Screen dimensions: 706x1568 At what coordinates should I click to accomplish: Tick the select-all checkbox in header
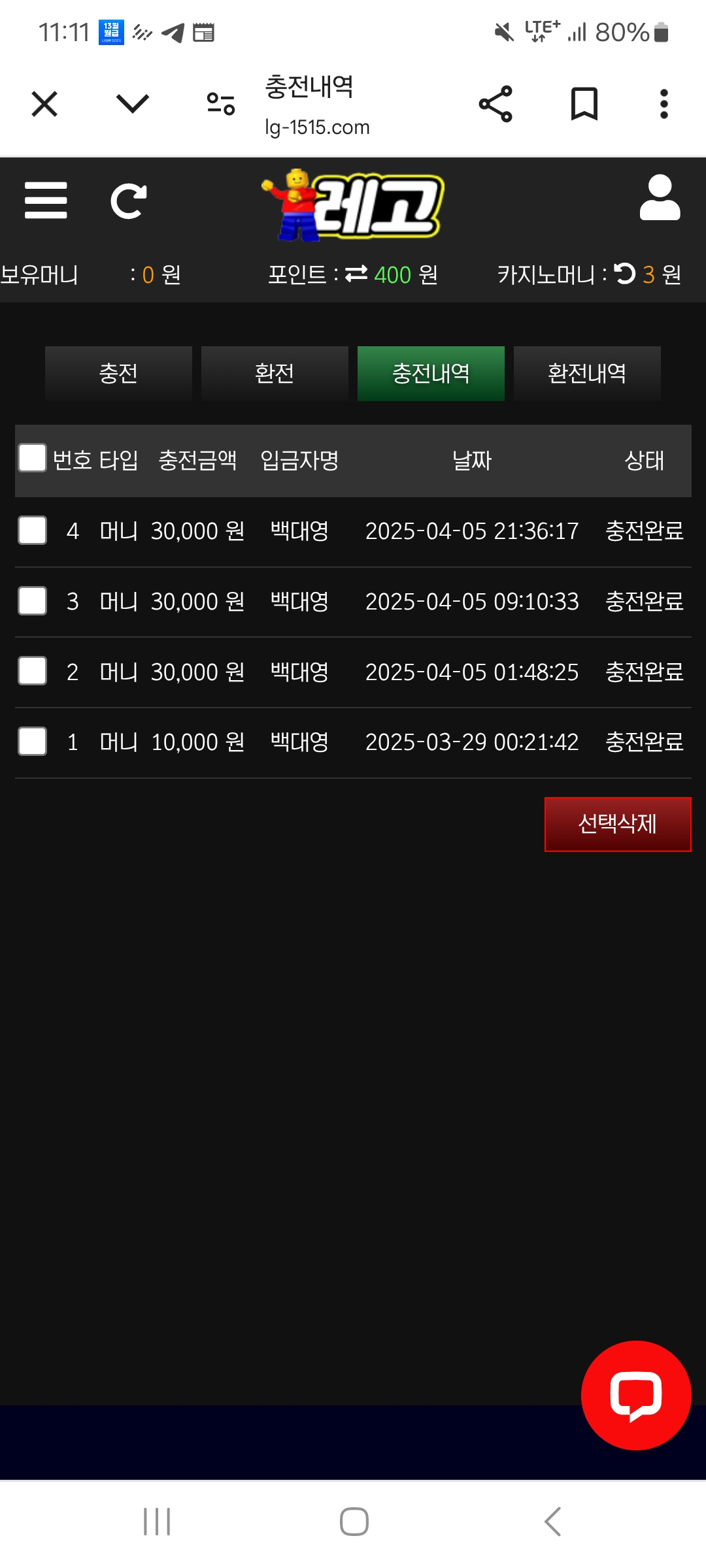point(33,458)
